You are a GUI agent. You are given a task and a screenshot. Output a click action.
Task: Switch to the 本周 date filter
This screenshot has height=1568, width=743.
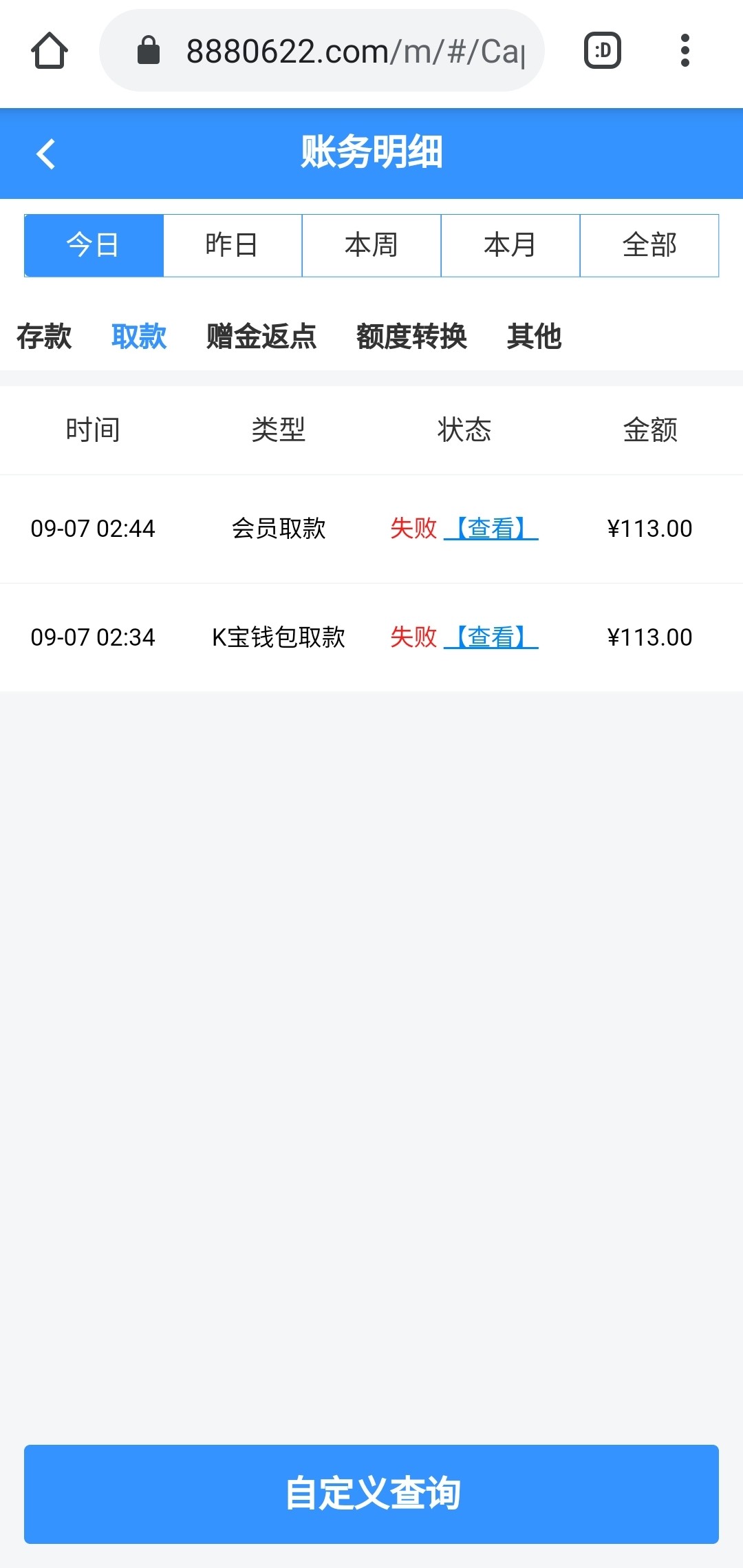click(x=371, y=246)
